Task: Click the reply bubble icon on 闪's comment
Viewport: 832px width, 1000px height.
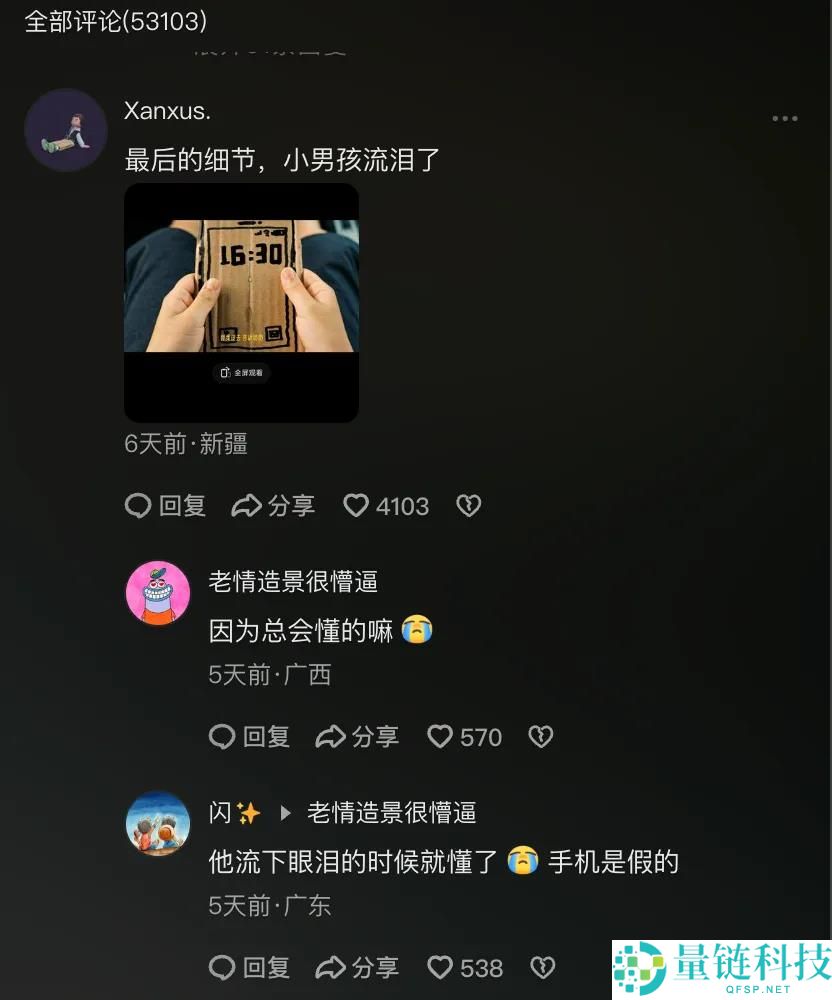Action: pyautogui.click(x=221, y=967)
